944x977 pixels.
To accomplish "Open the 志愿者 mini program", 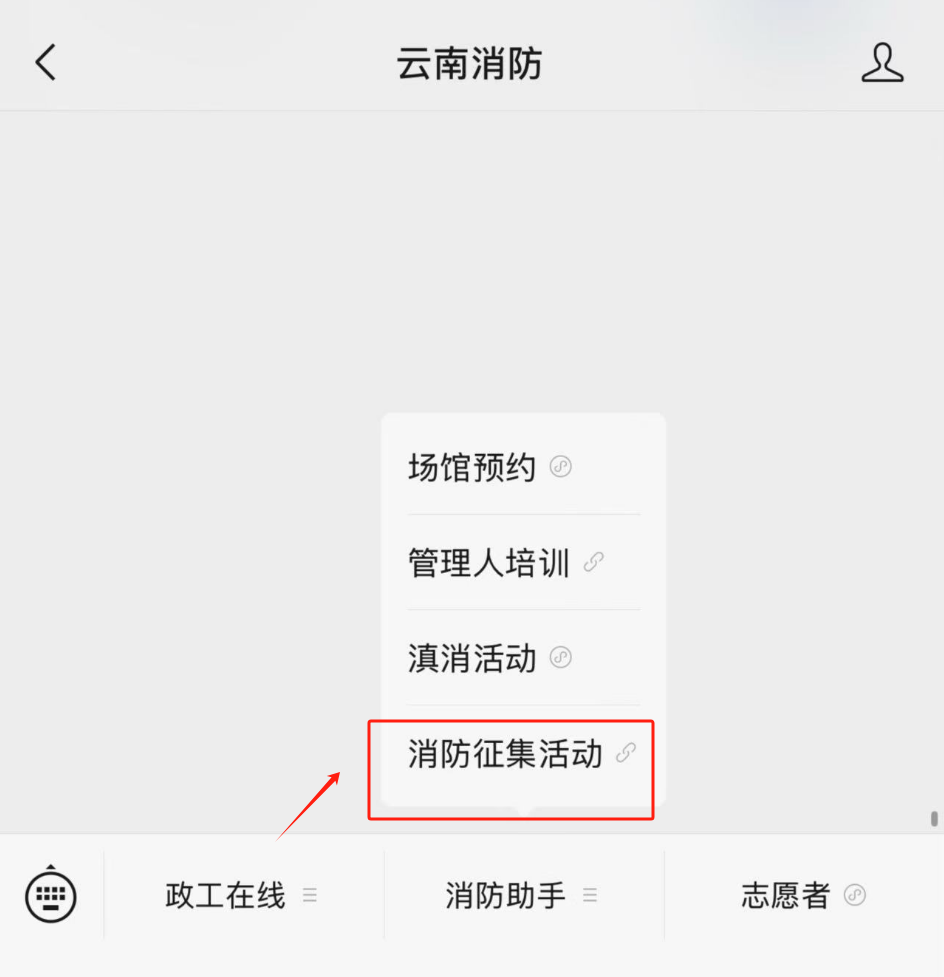I will coord(802,895).
